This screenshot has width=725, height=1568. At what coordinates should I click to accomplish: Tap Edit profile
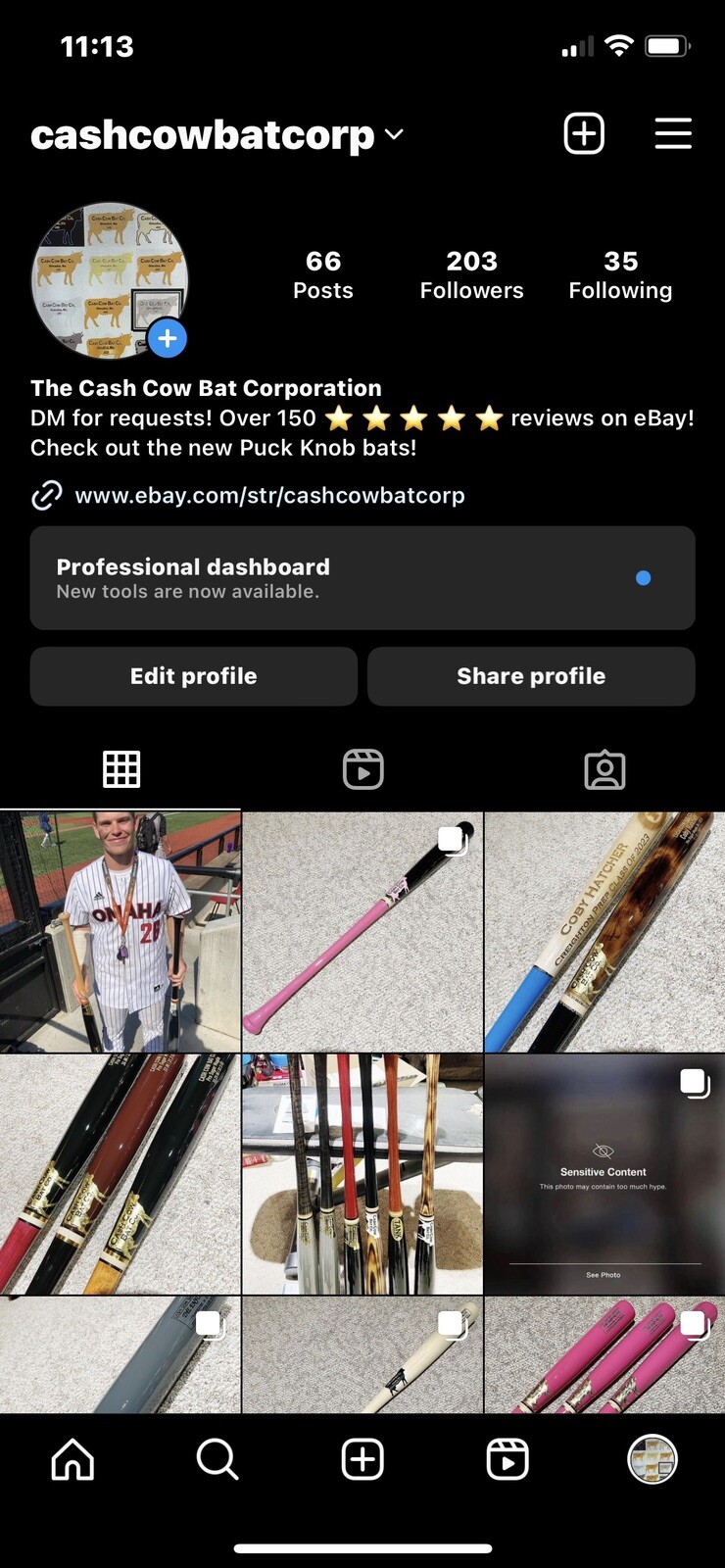point(194,676)
